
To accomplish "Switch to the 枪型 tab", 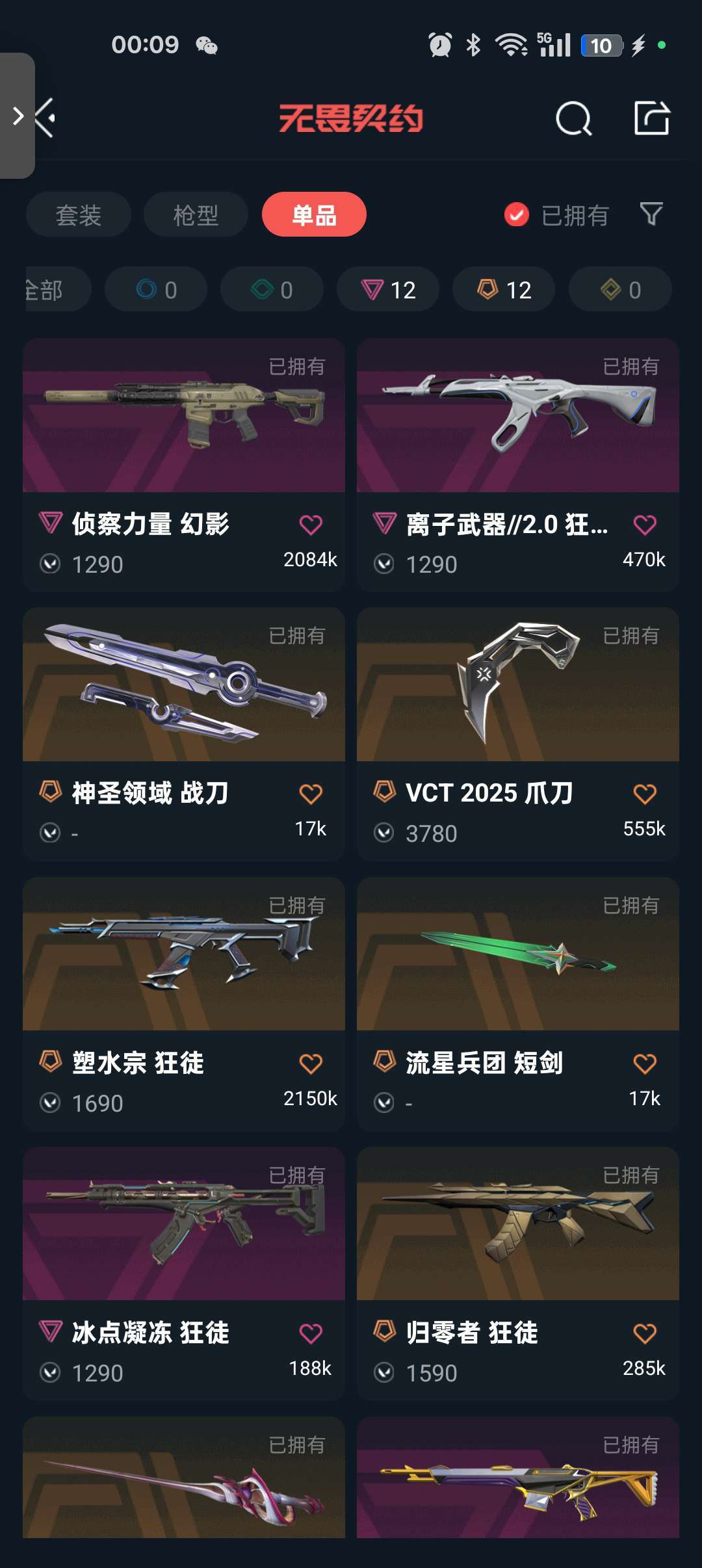I will [x=196, y=215].
